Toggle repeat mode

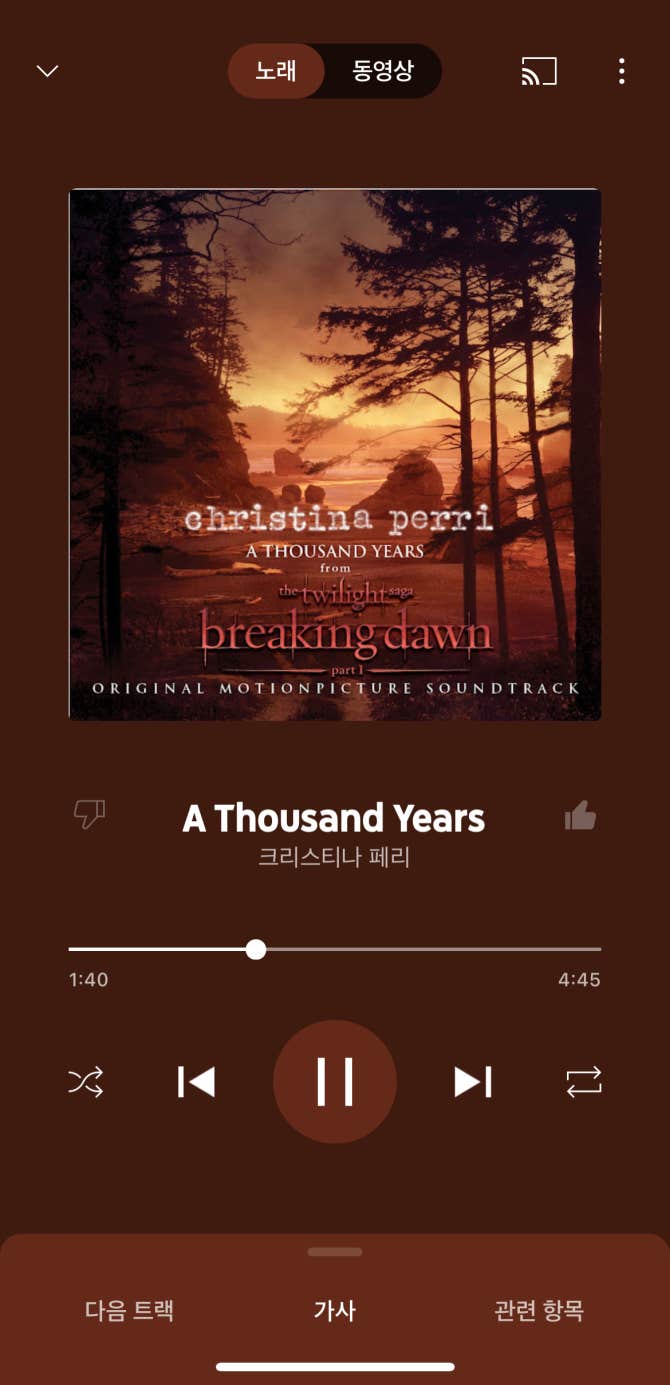[x=584, y=1081]
